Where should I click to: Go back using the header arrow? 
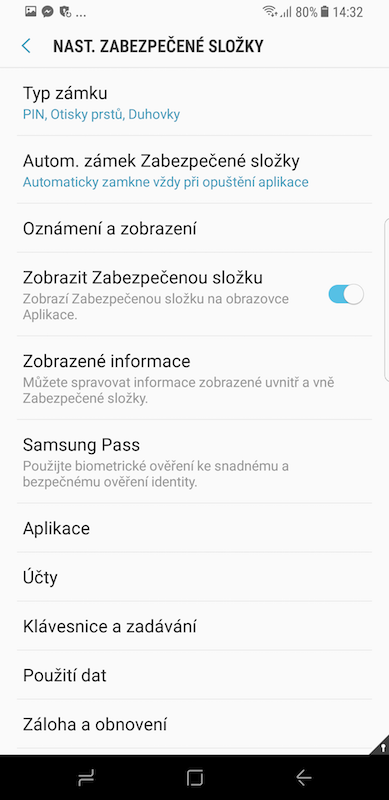pos(26,46)
